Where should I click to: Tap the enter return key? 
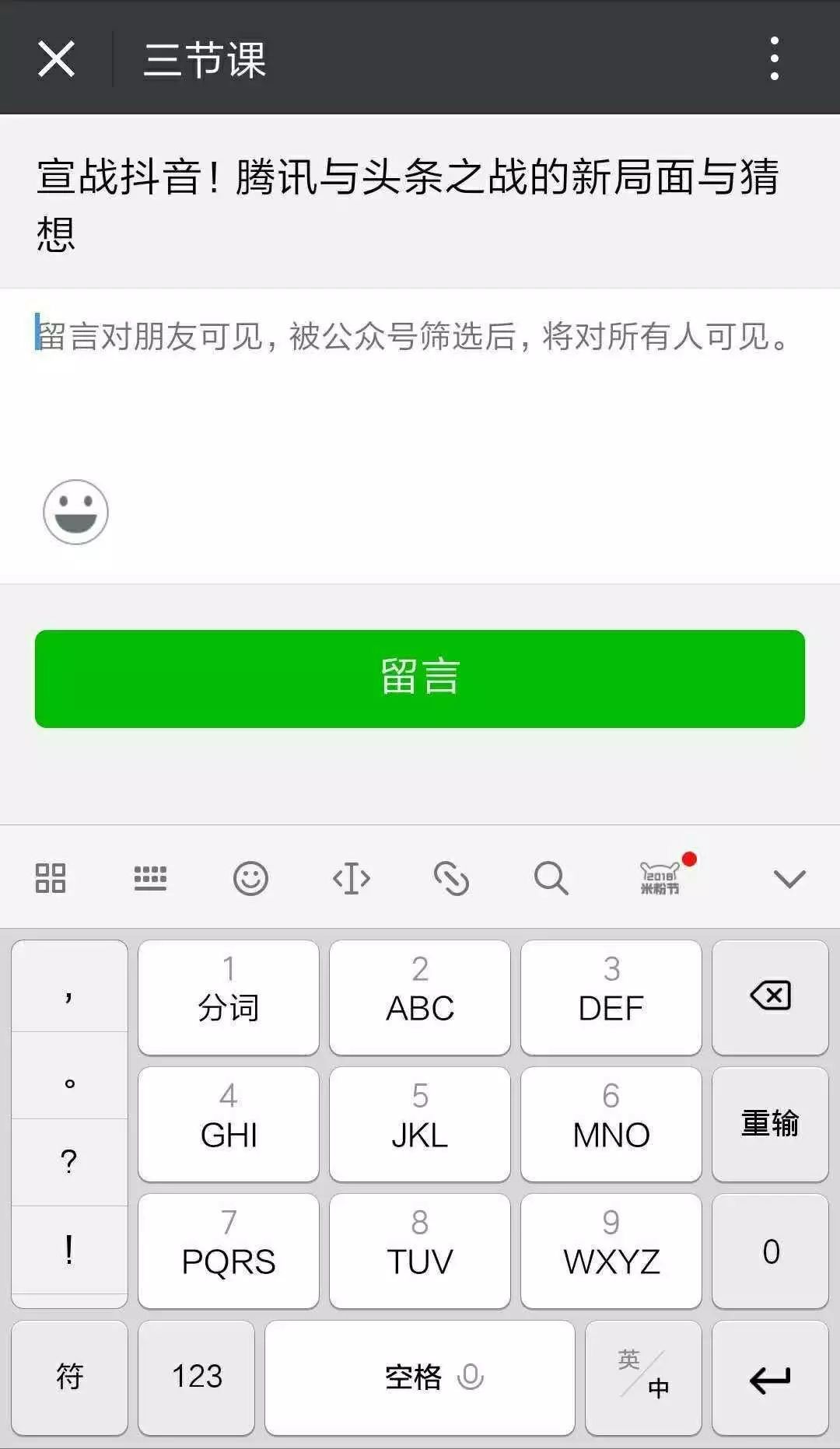coord(769,1377)
